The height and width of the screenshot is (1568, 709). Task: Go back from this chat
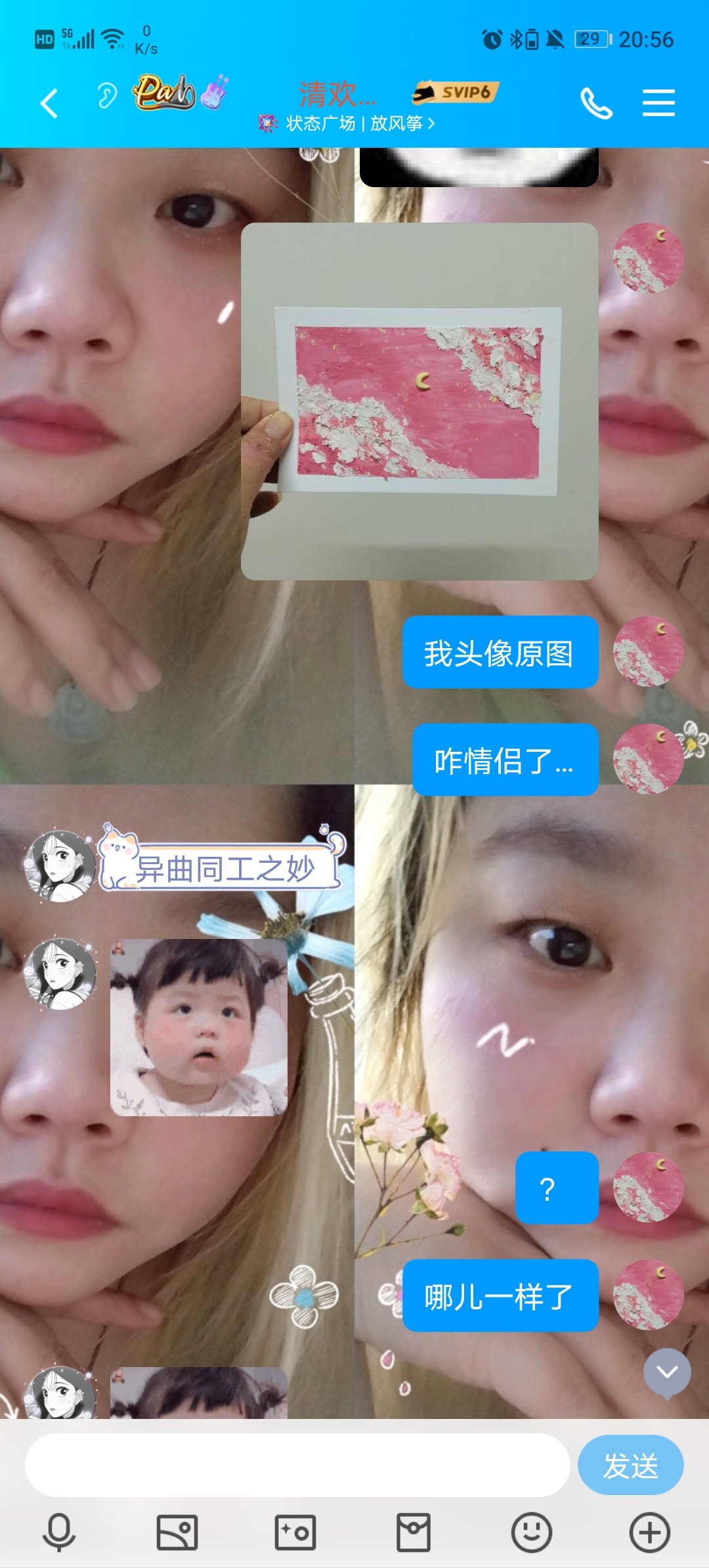pyautogui.click(x=49, y=103)
